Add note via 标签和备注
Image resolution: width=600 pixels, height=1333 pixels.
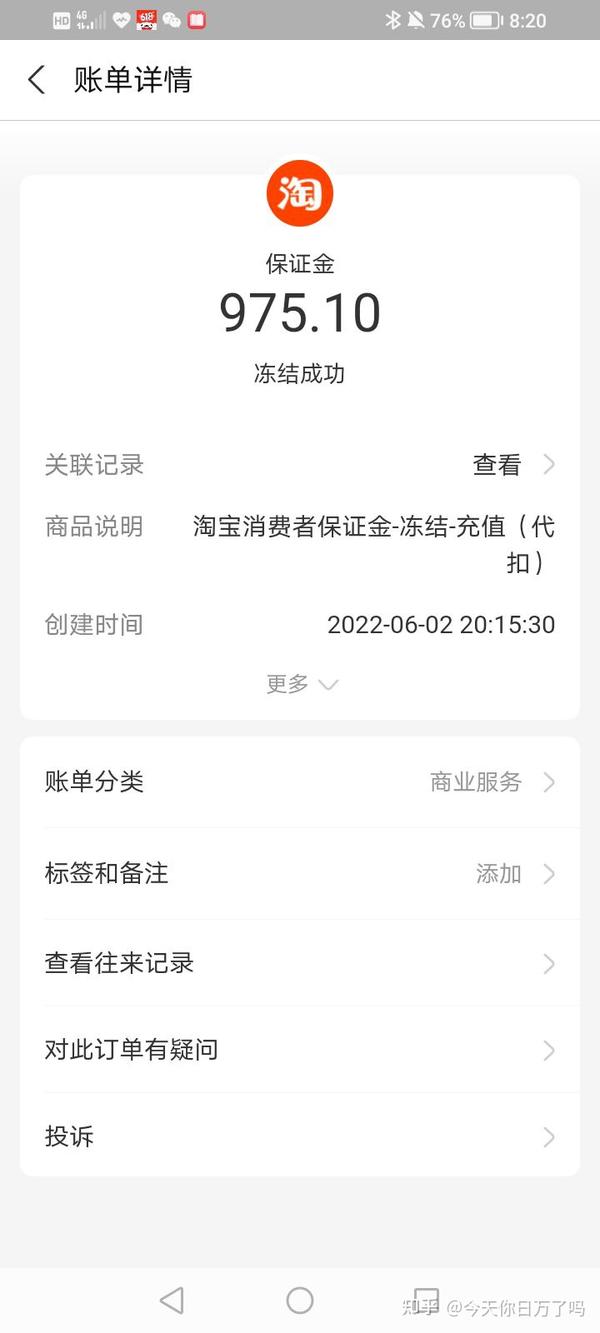pos(300,874)
